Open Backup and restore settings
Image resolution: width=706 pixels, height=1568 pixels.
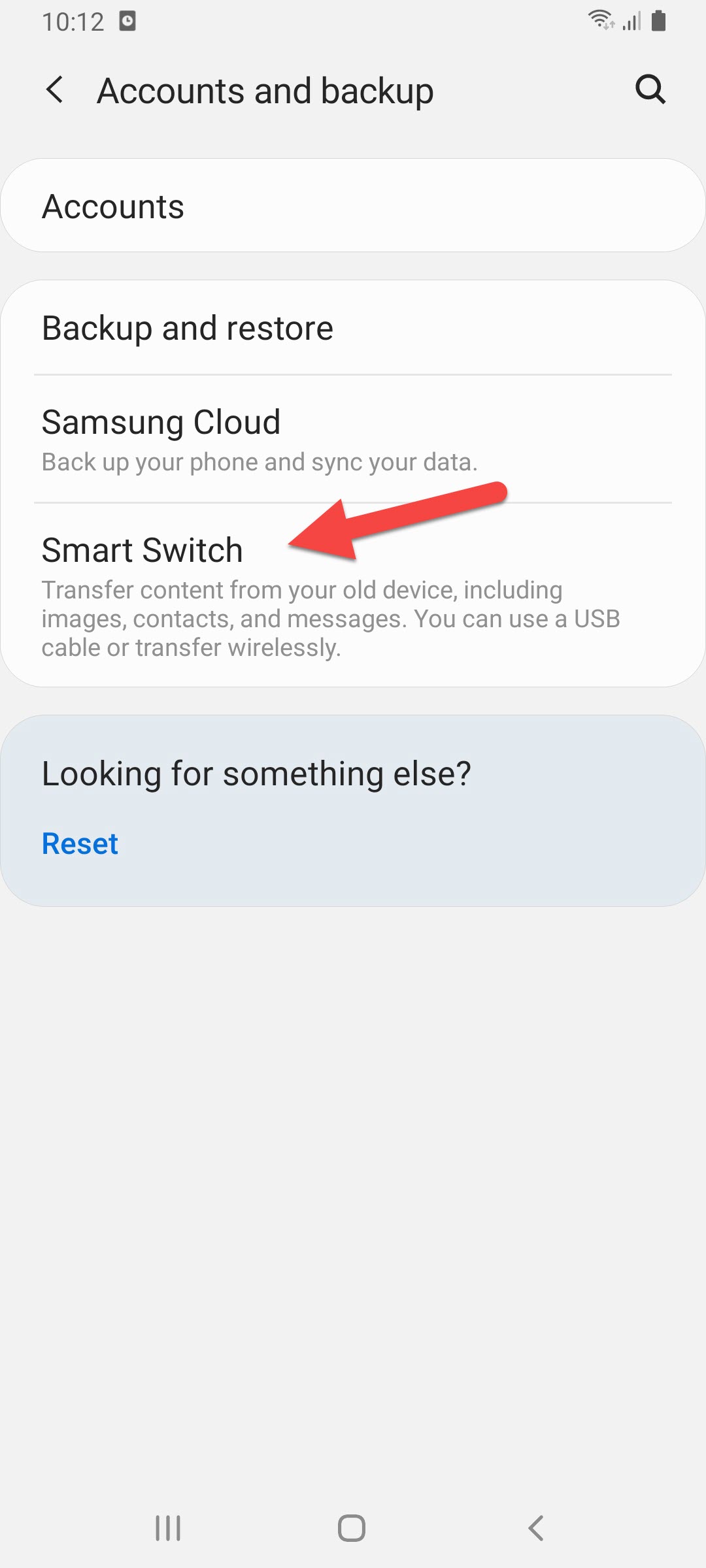353,328
